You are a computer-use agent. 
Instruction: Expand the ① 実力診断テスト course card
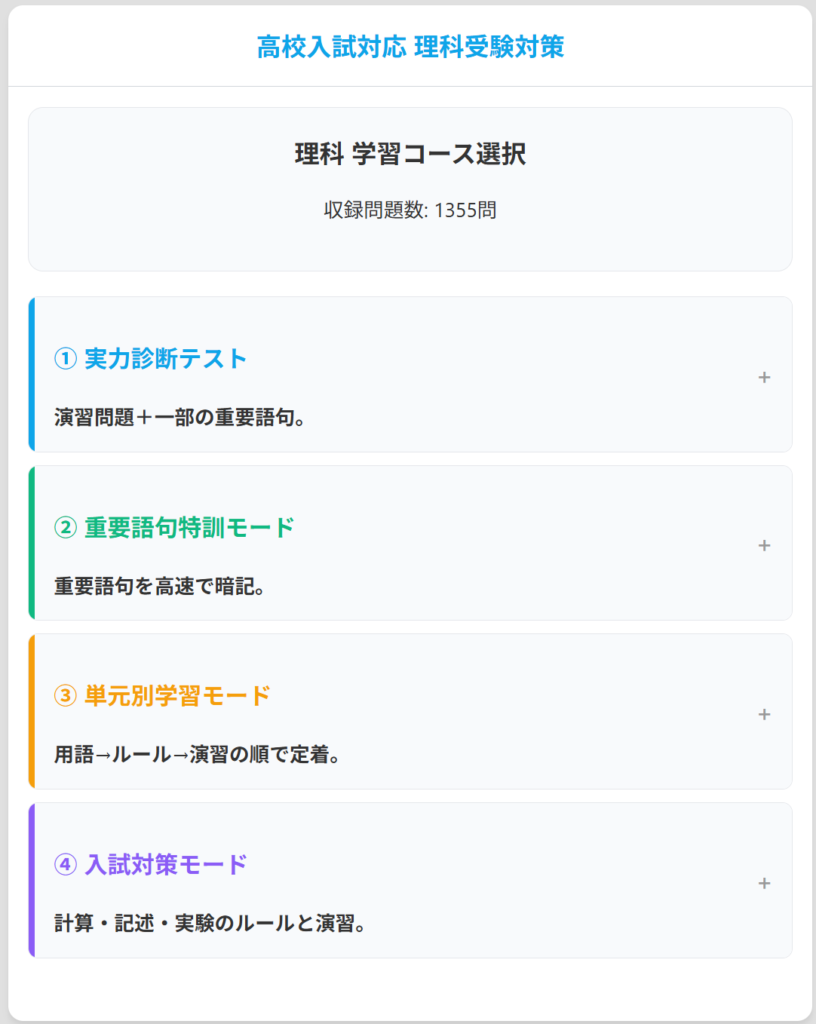point(764,377)
